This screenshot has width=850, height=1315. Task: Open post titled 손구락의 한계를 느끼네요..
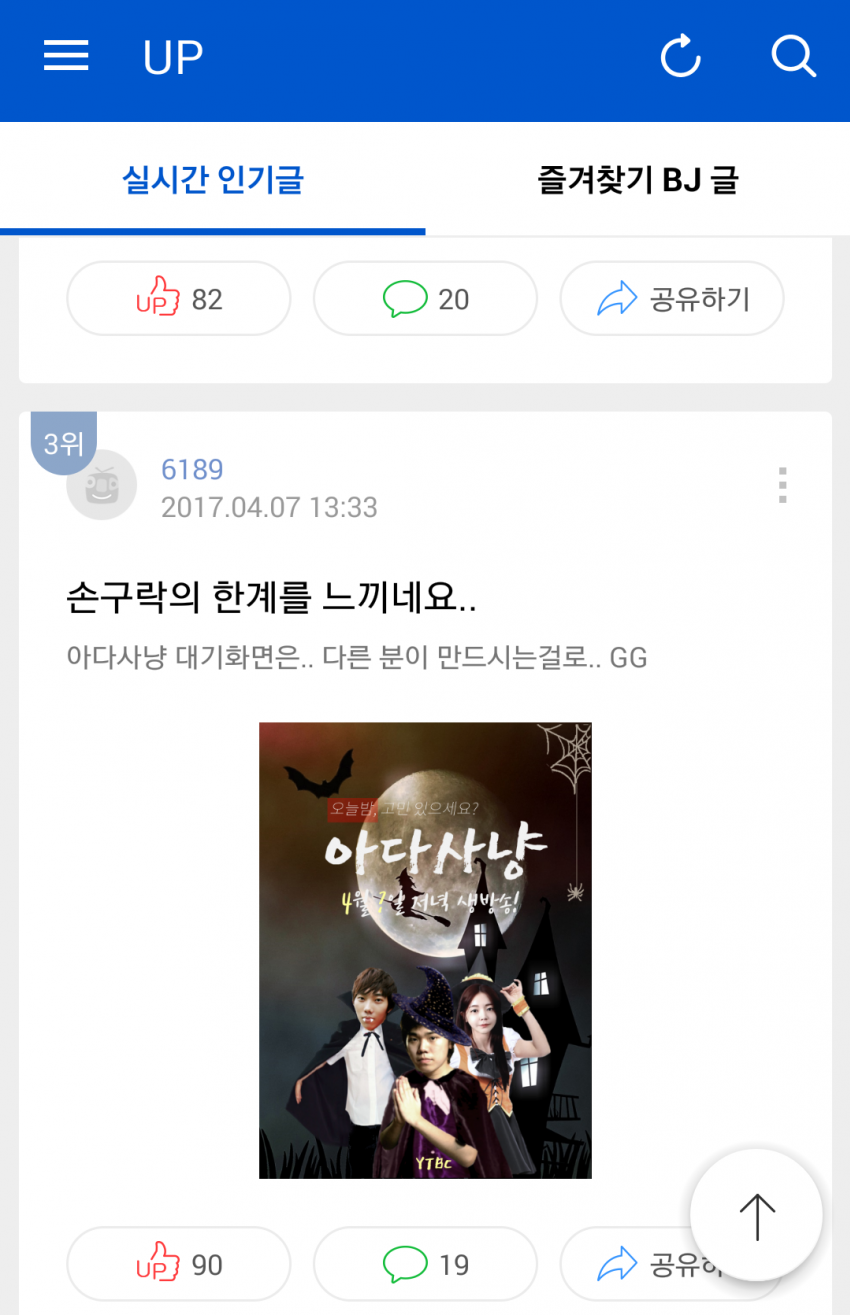tap(270, 598)
